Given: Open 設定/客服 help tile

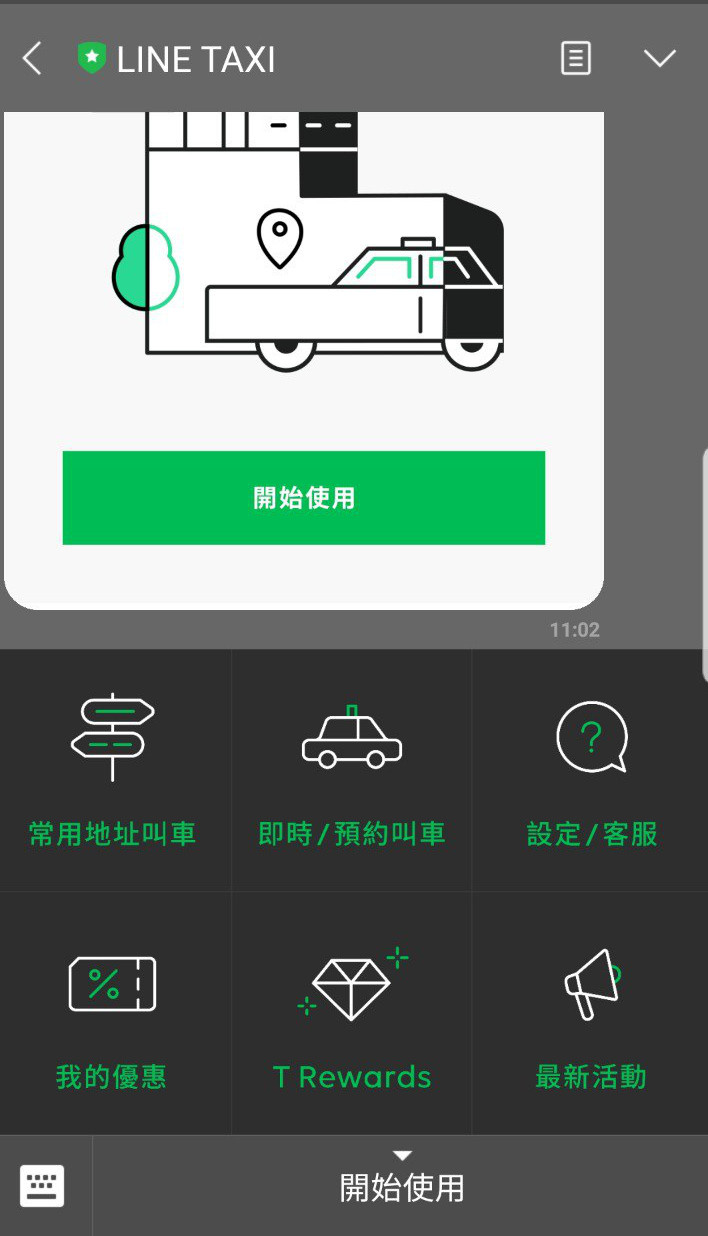Looking at the screenshot, I should [x=591, y=770].
